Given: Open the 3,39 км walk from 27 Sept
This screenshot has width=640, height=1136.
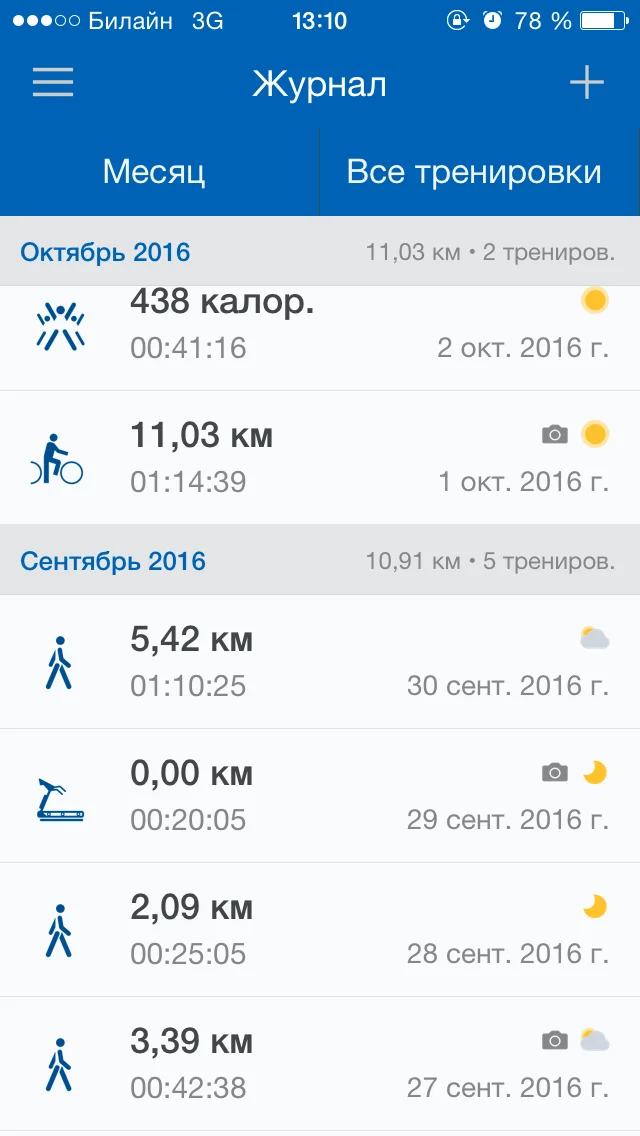Looking at the screenshot, I should pos(320,1064).
